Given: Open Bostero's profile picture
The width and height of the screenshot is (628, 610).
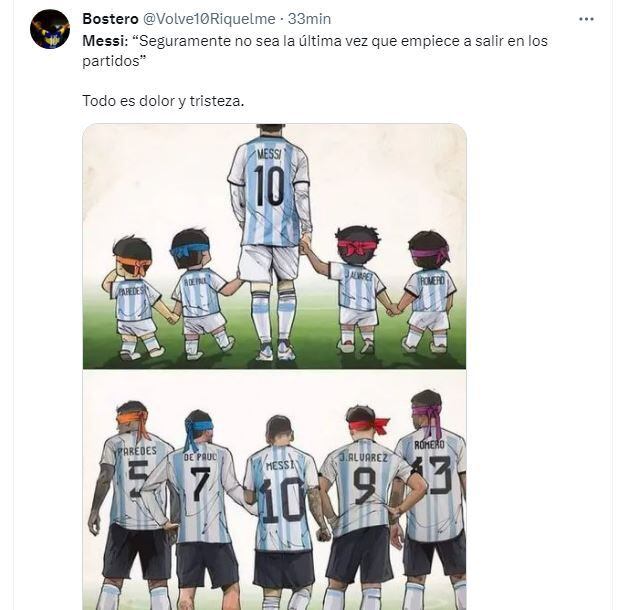Looking at the screenshot, I should point(50,29).
